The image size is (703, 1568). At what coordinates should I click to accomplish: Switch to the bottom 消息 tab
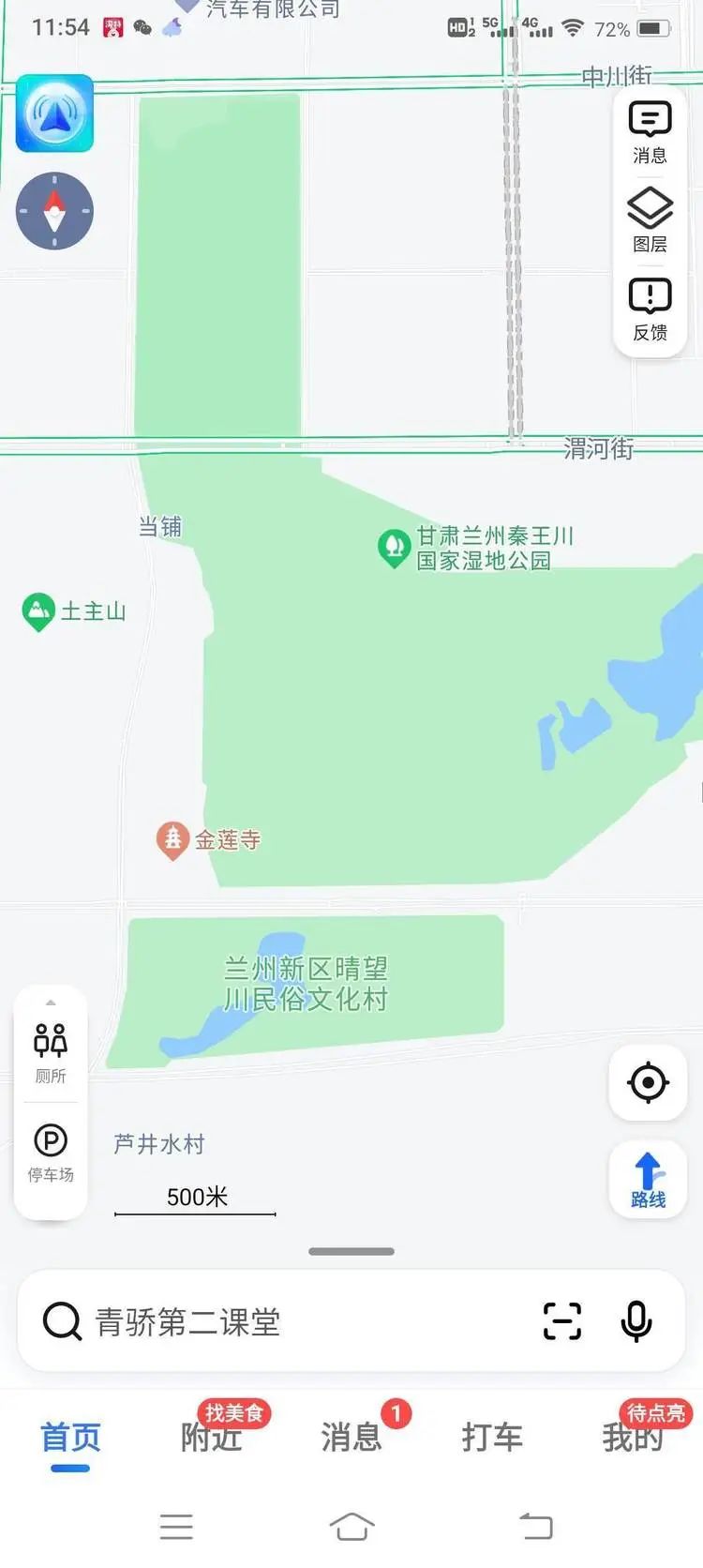351,1436
